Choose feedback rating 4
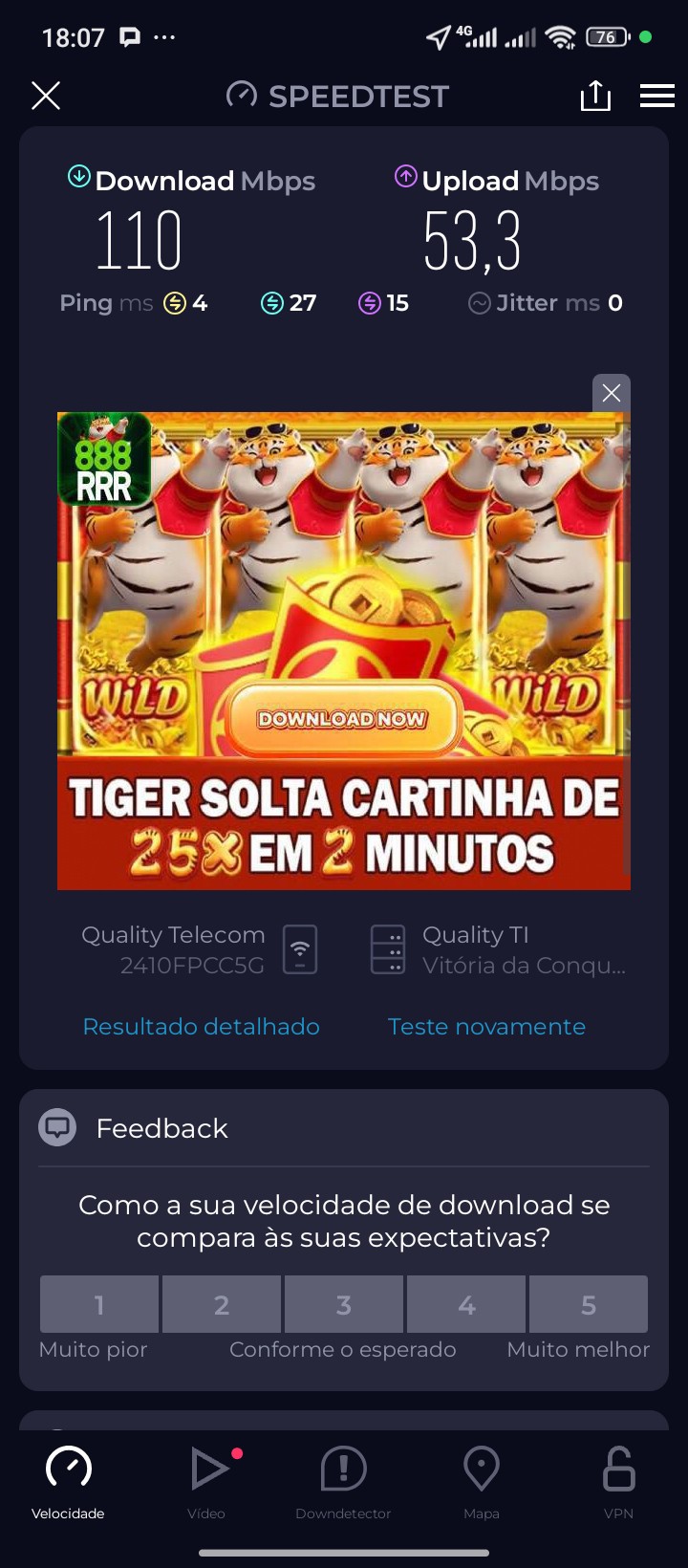The height and width of the screenshot is (1568, 688). [466, 1304]
